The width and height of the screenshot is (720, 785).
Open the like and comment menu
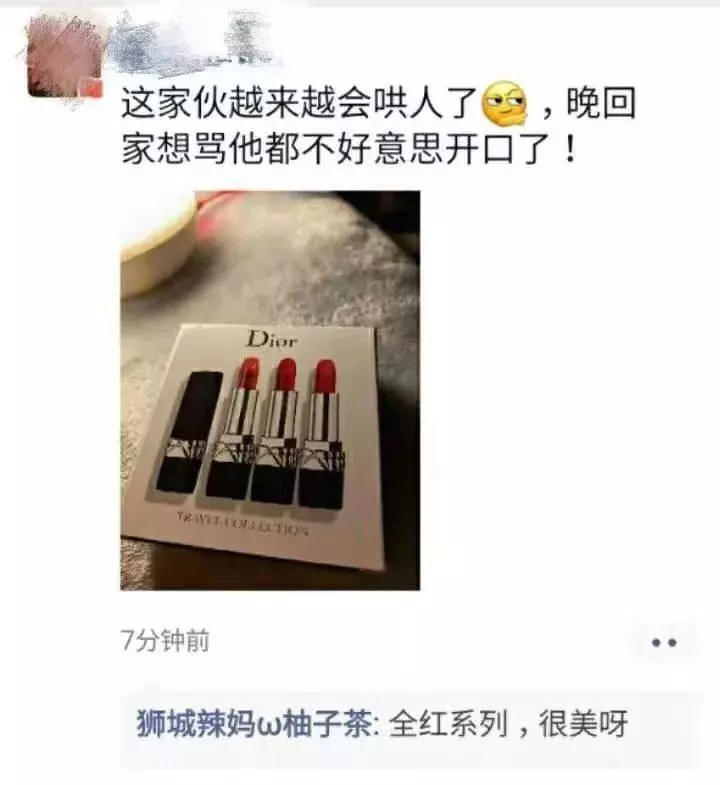click(663, 642)
